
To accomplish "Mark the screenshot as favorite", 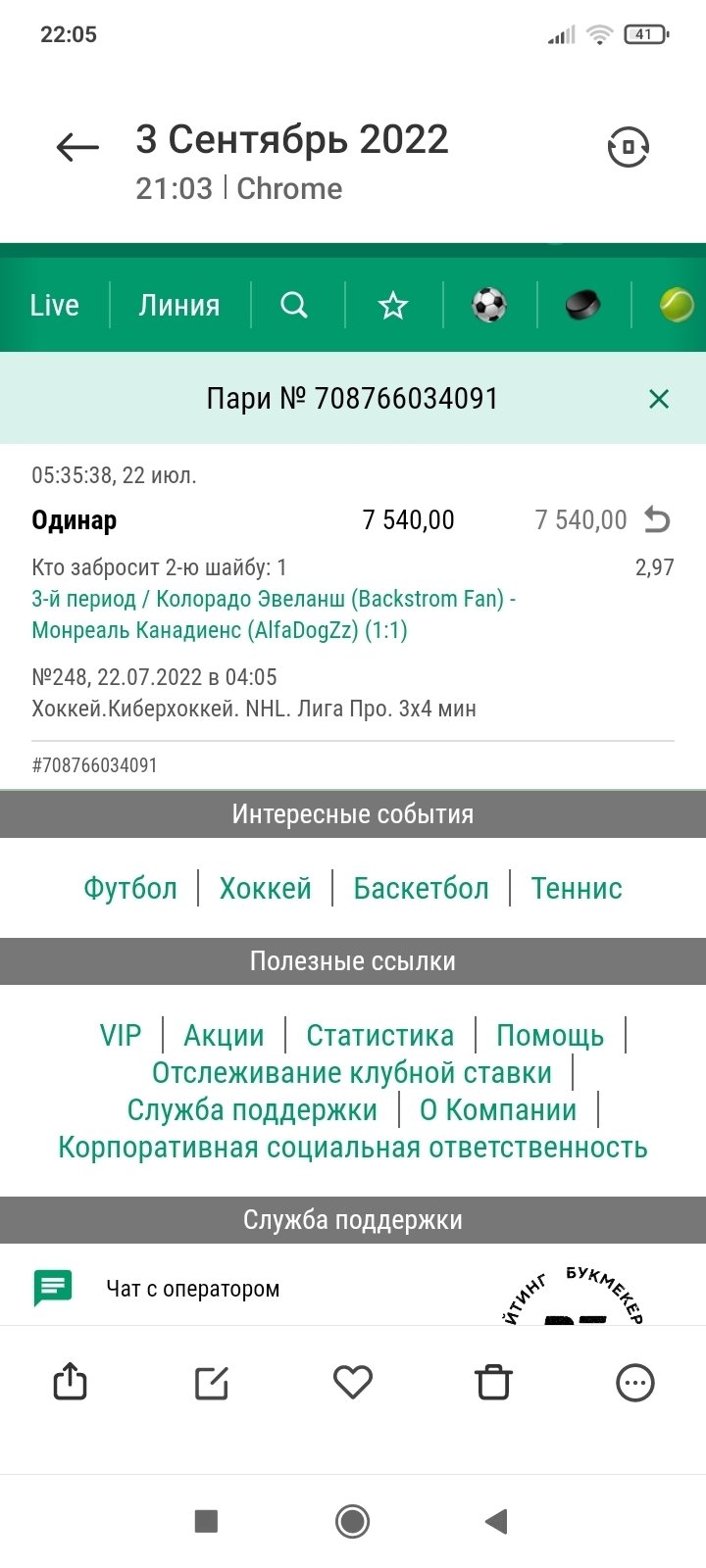I will pos(353,1382).
